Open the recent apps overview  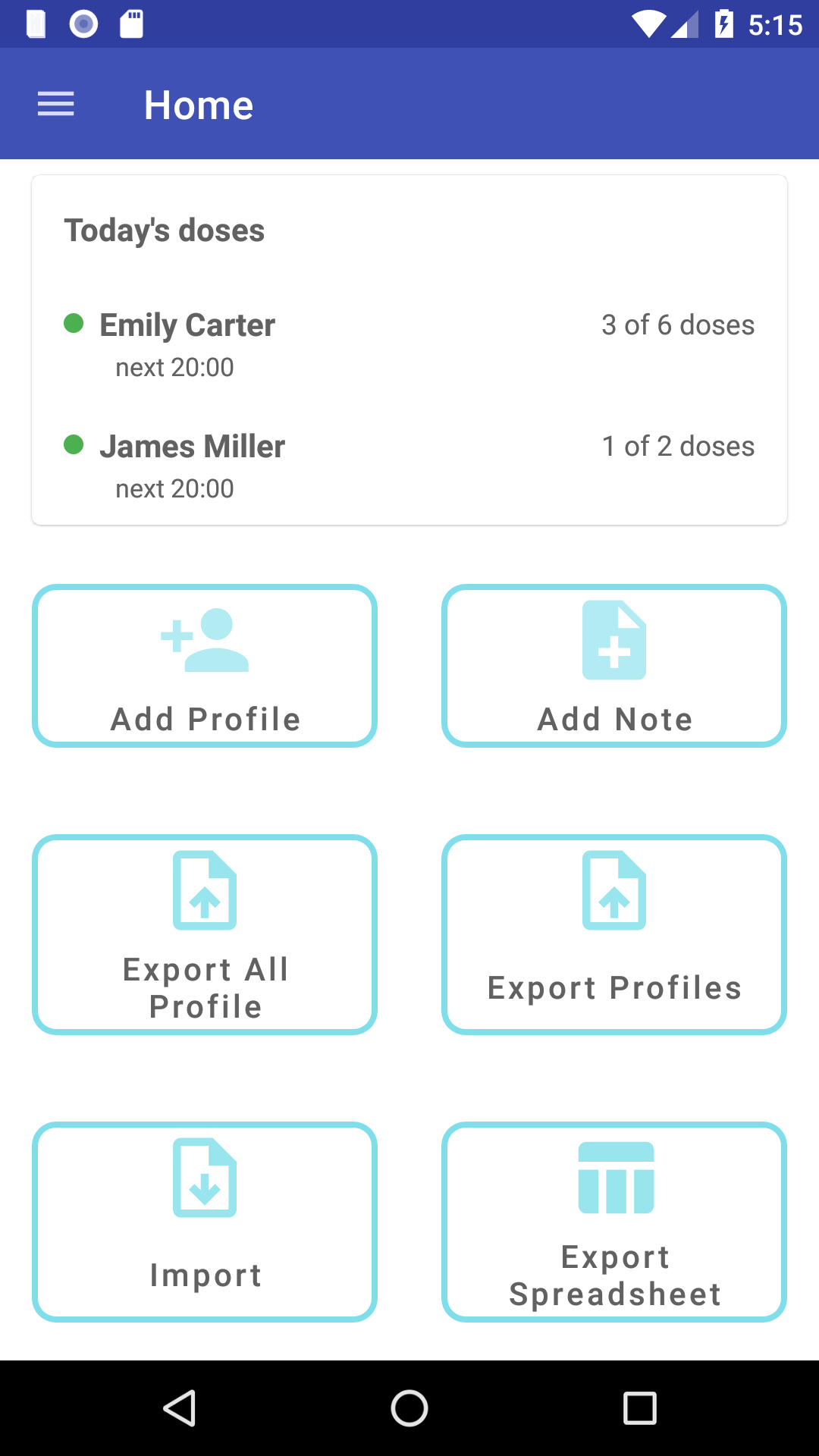pyautogui.click(x=639, y=1408)
